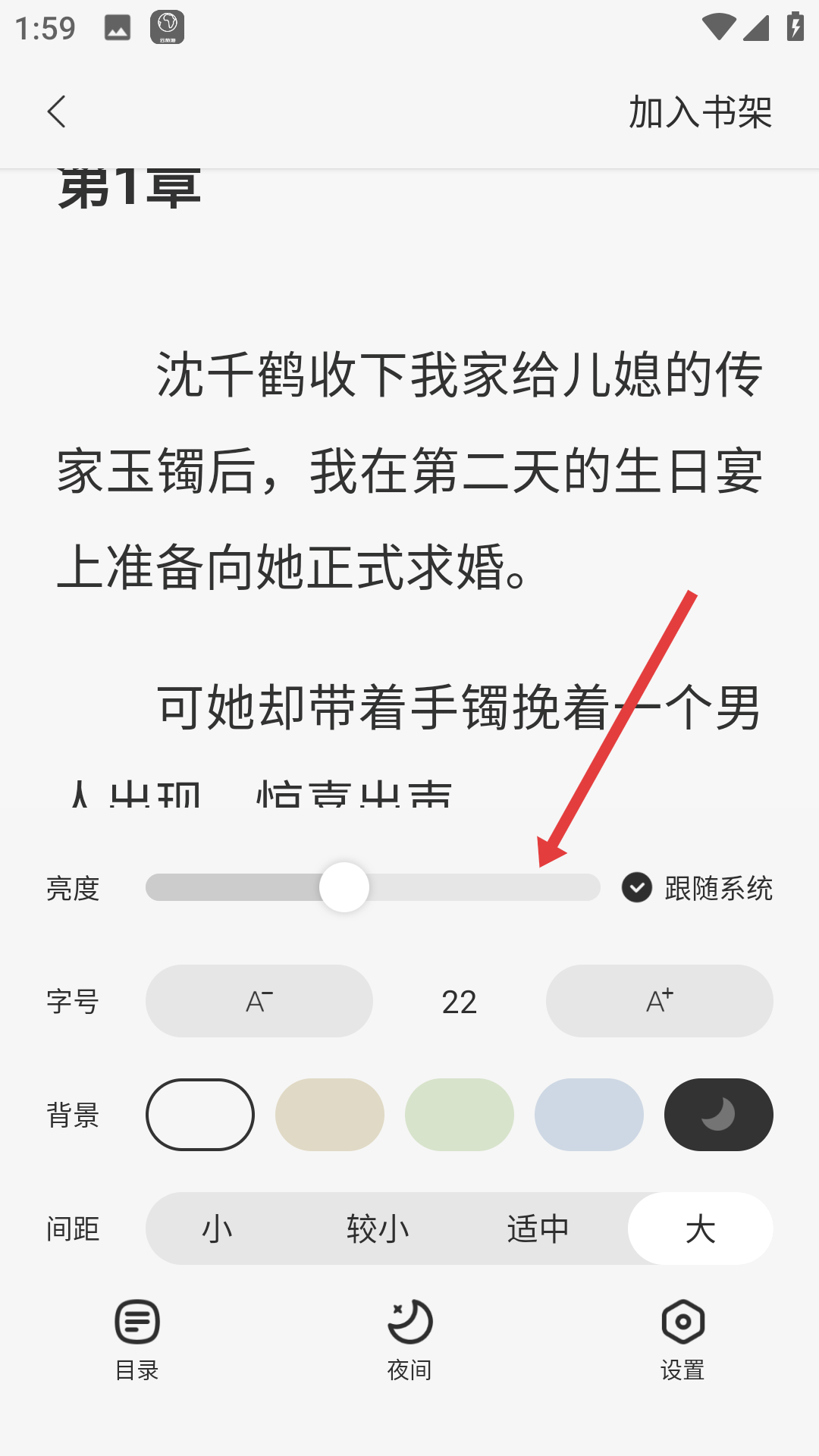Select the light blue background swatch
Image resolution: width=819 pixels, height=1456 pixels.
(589, 1115)
